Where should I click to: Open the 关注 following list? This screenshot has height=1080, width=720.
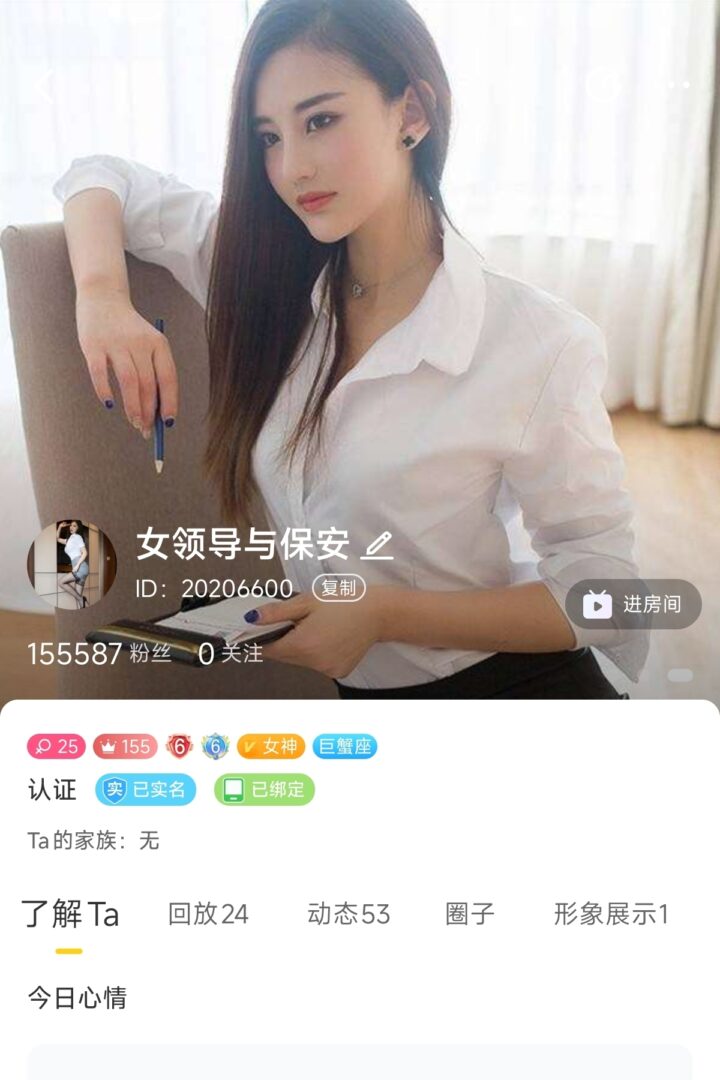pyautogui.click(x=231, y=654)
